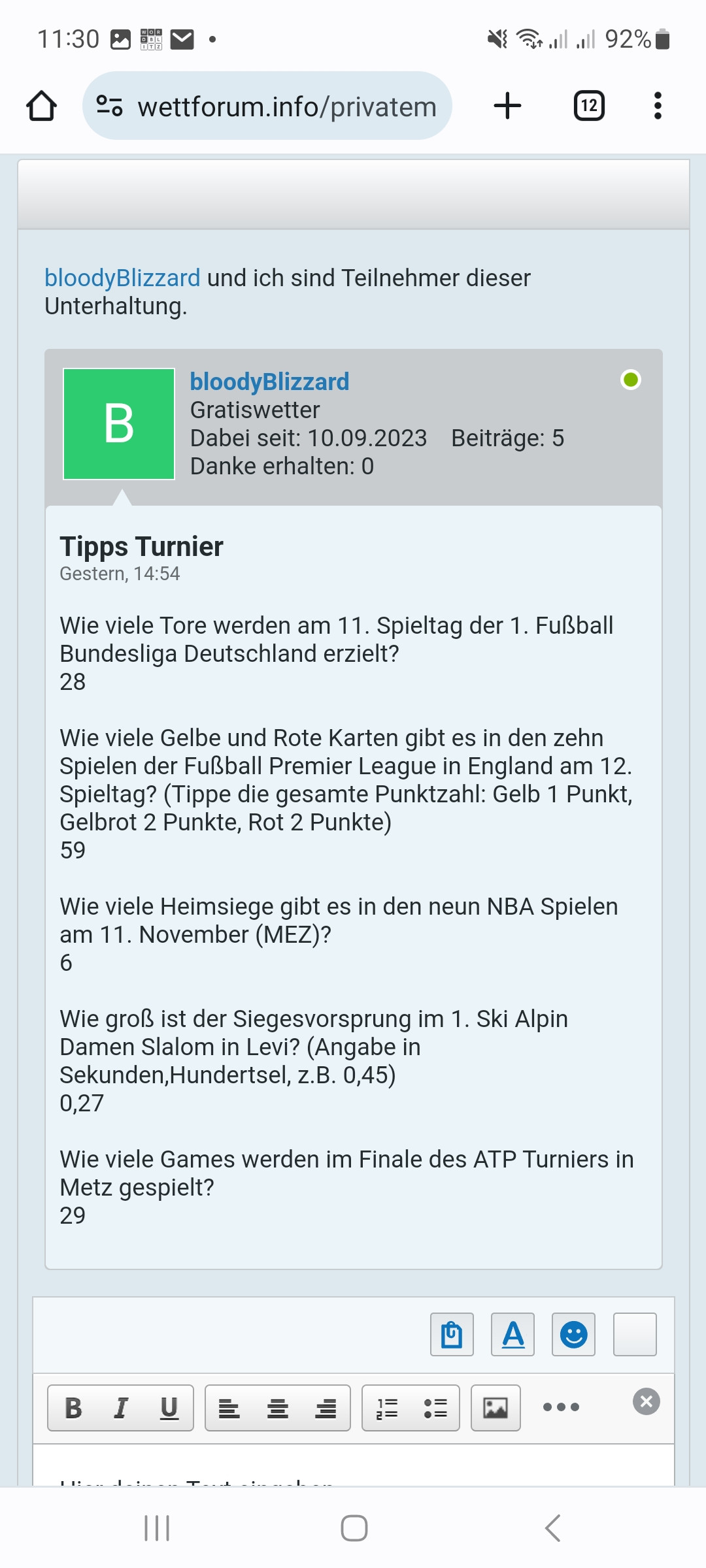Insert an image into the message

tap(496, 1408)
